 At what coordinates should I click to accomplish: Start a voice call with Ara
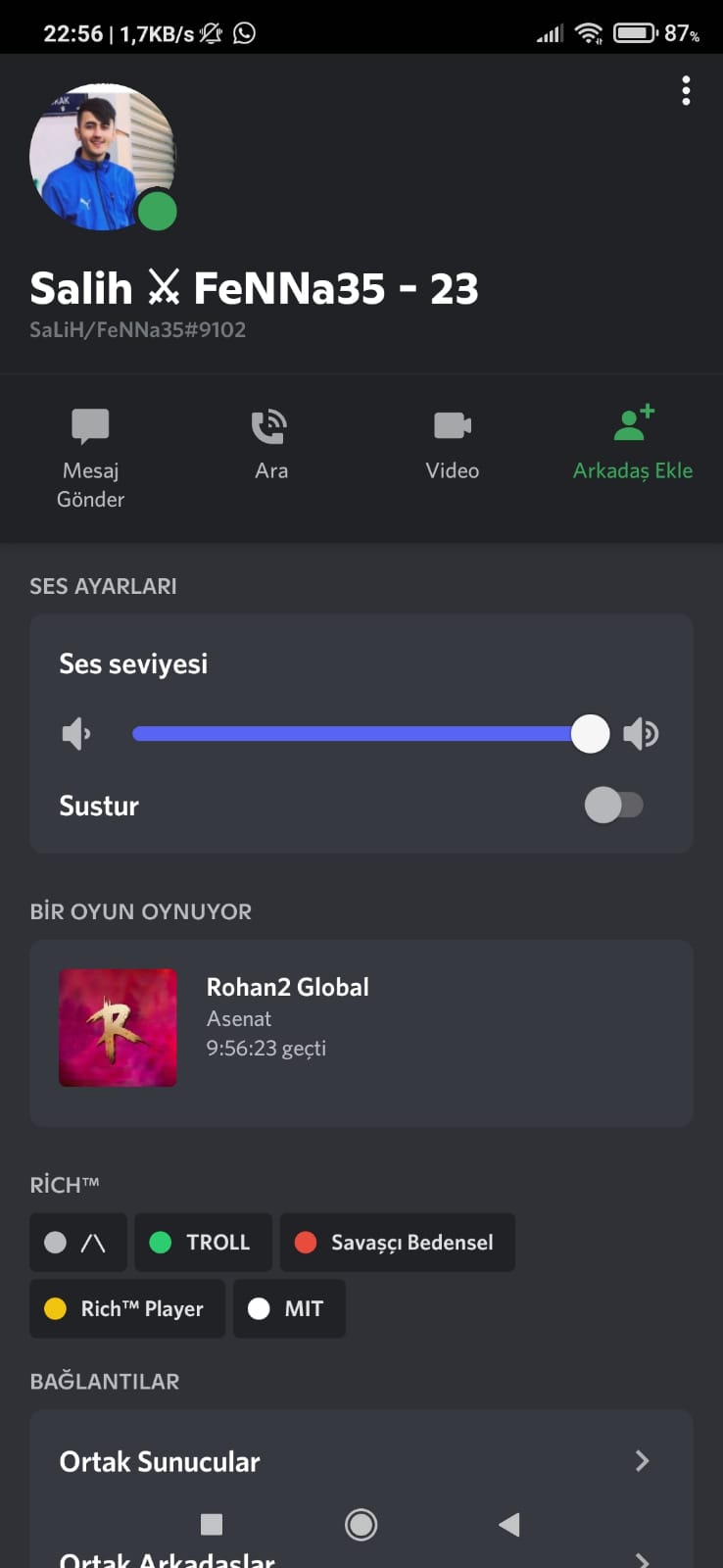coord(270,445)
